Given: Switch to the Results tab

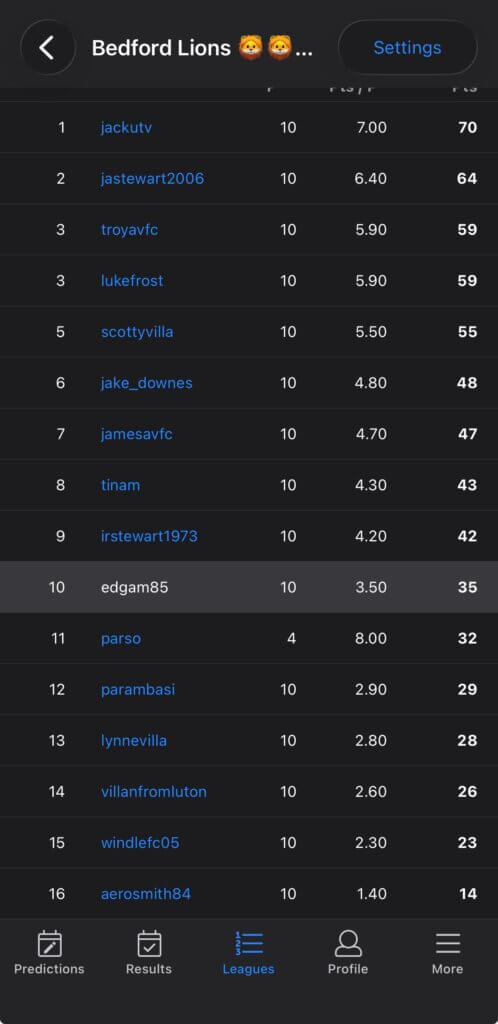Looking at the screenshot, I should pos(149,953).
